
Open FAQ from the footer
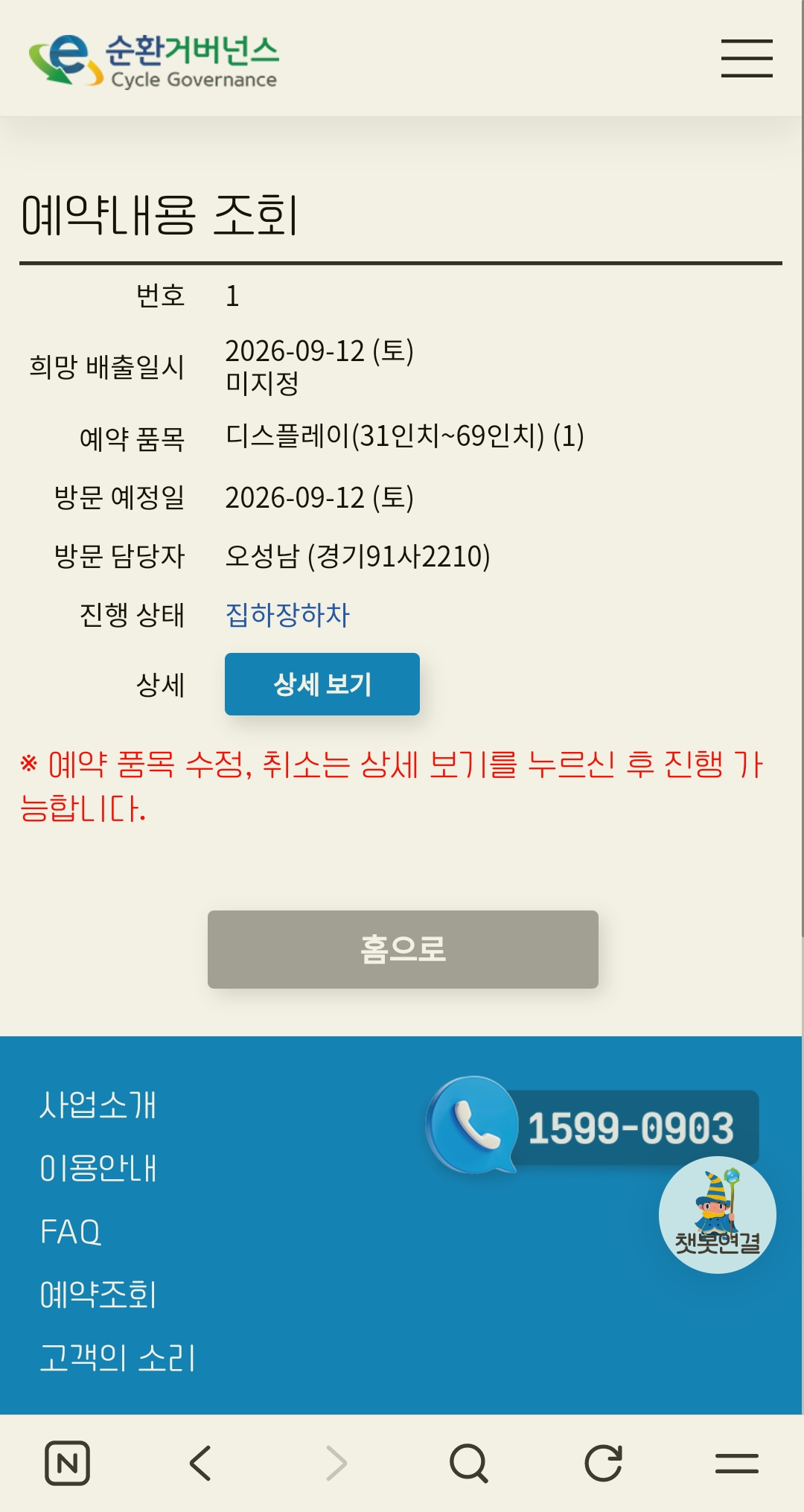click(x=71, y=1231)
